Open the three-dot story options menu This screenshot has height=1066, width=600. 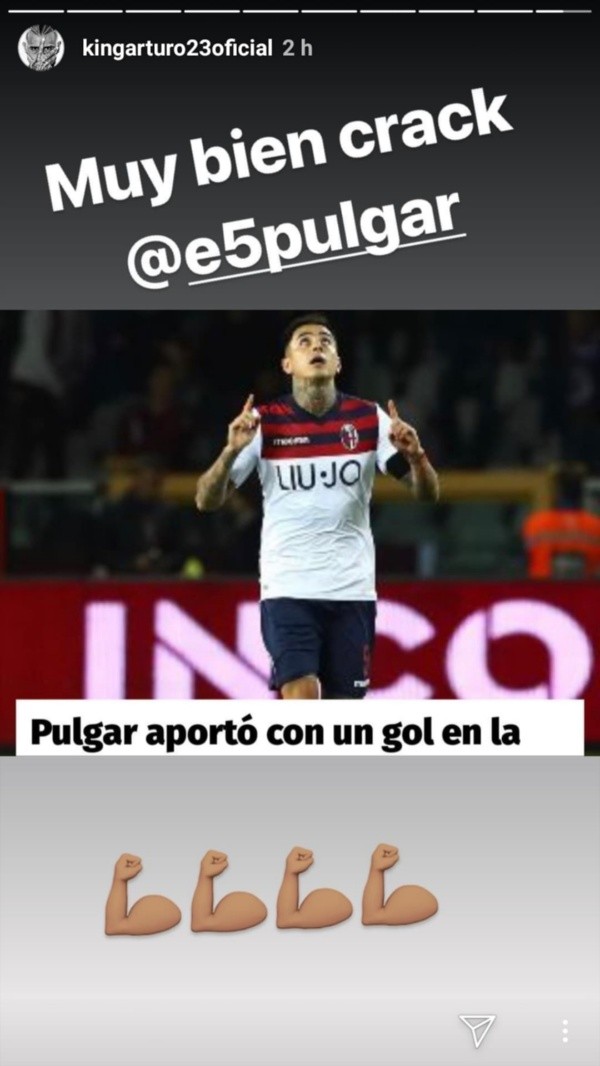tap(565, 1031)
